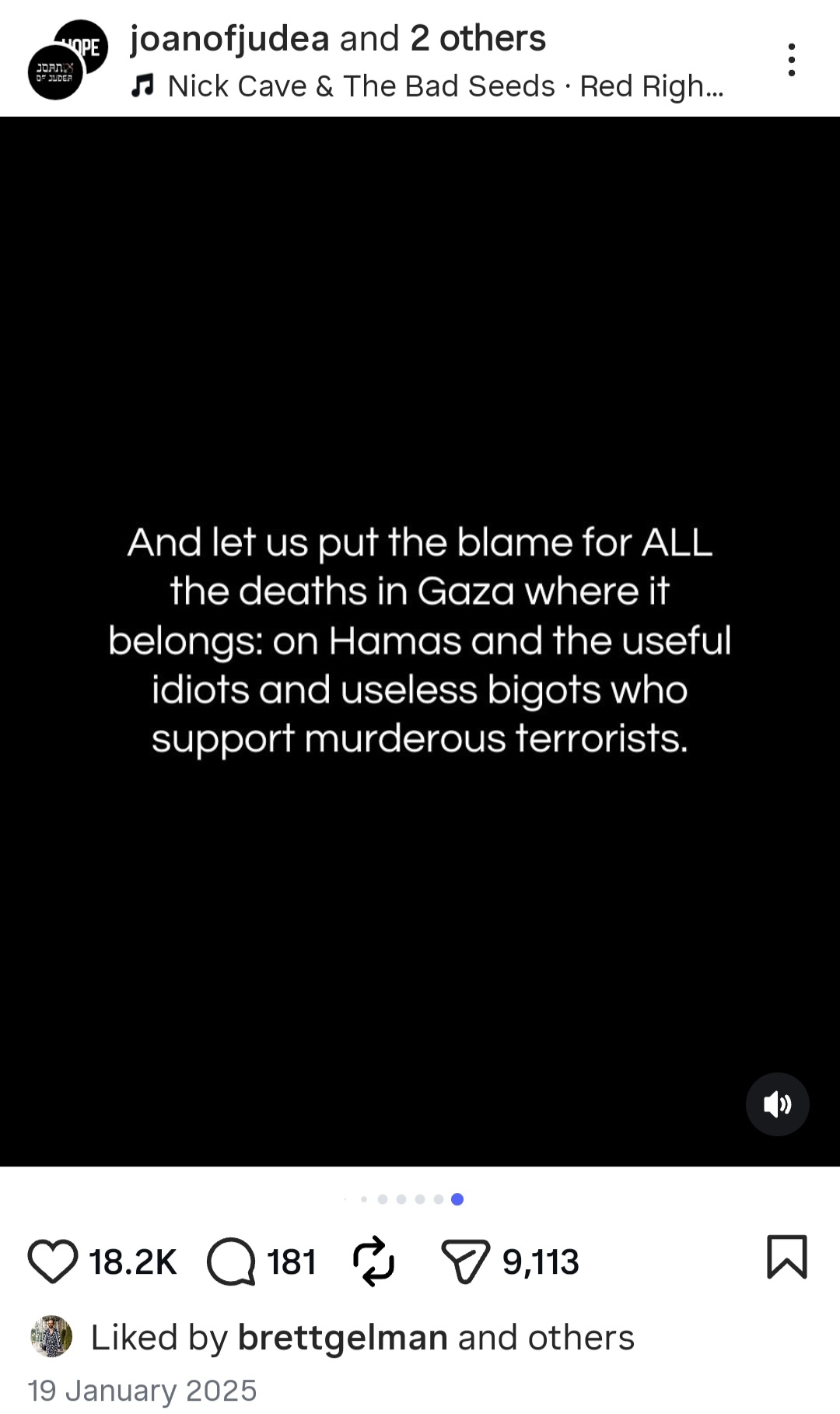The width and height of the screenshot is (840, 1414).
Task: Toggle the sound on the post
Action: 778,1104
